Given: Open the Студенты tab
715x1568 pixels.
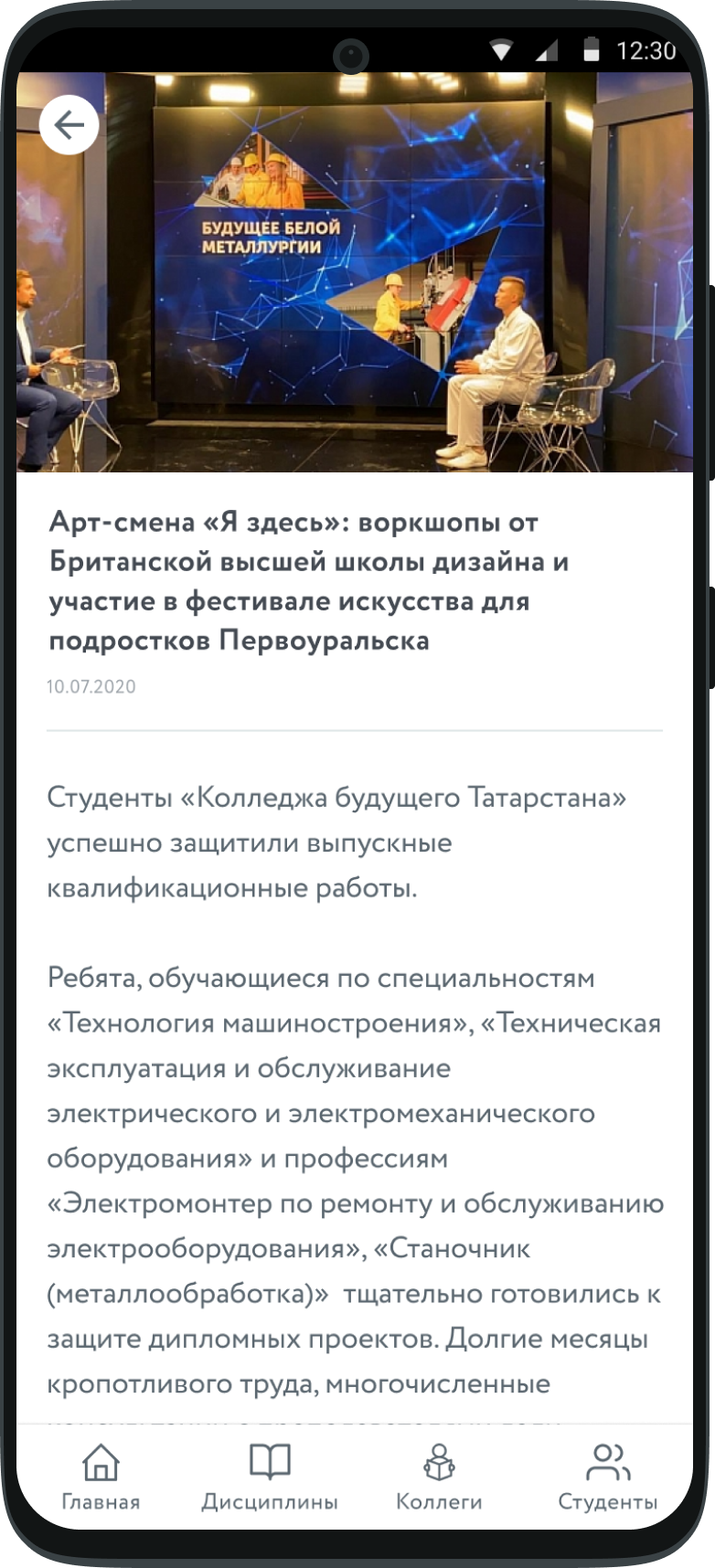Looking at the screenshot, I should click(x=607, y=1477).
